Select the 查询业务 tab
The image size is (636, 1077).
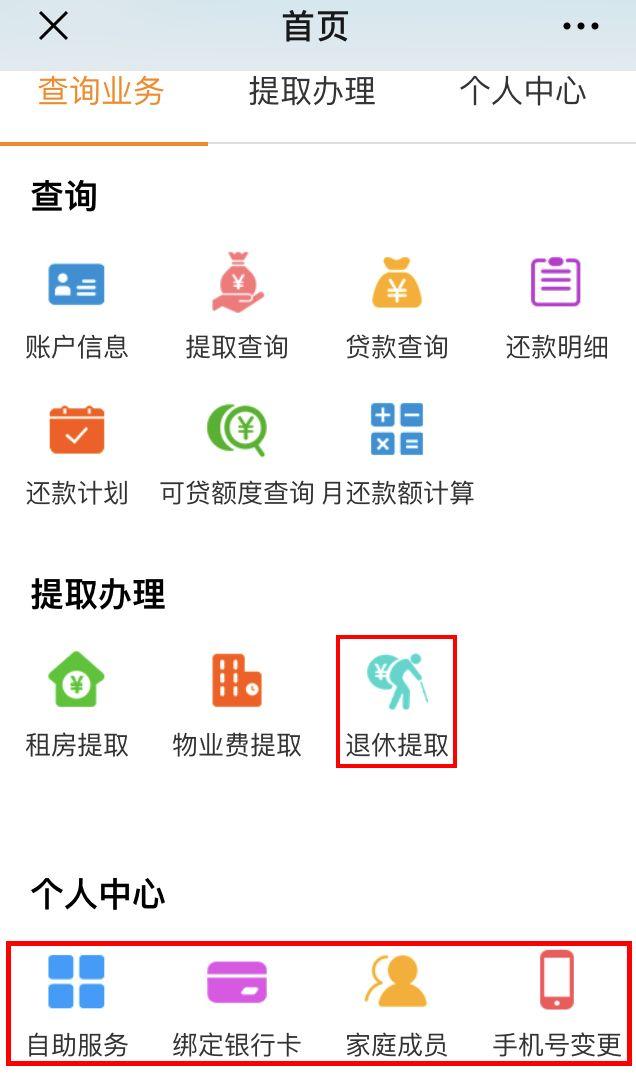tap(101, 92)
